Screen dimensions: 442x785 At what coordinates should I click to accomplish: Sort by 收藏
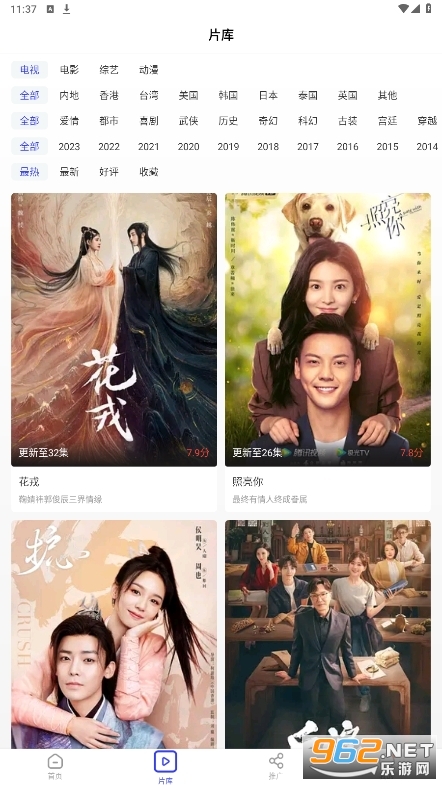click(x=149, y=172)
